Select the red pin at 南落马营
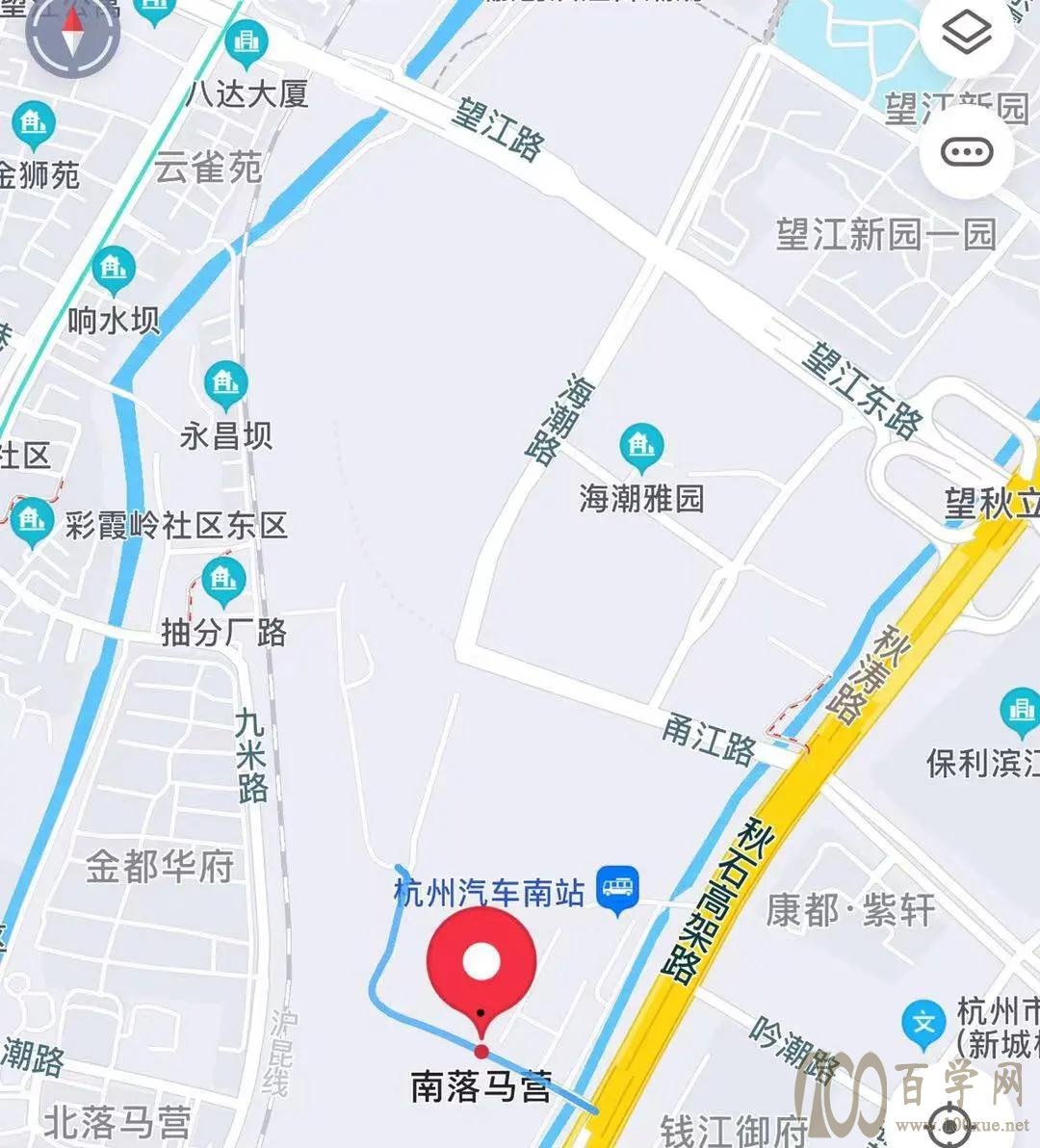This screenshot has height=1148, width=1040. (x=481, y=963)
